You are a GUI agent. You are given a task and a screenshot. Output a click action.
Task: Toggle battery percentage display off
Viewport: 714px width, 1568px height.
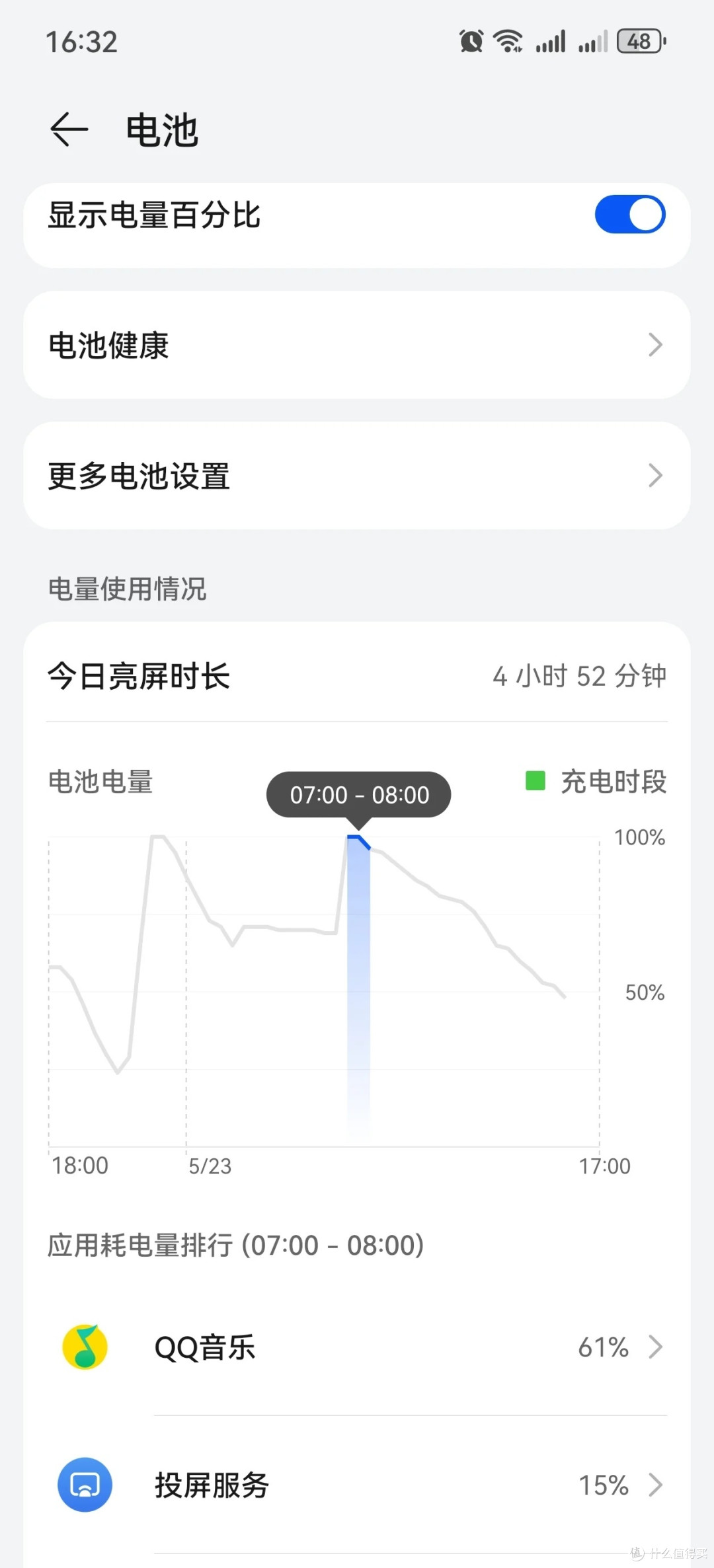coord(629,213)
